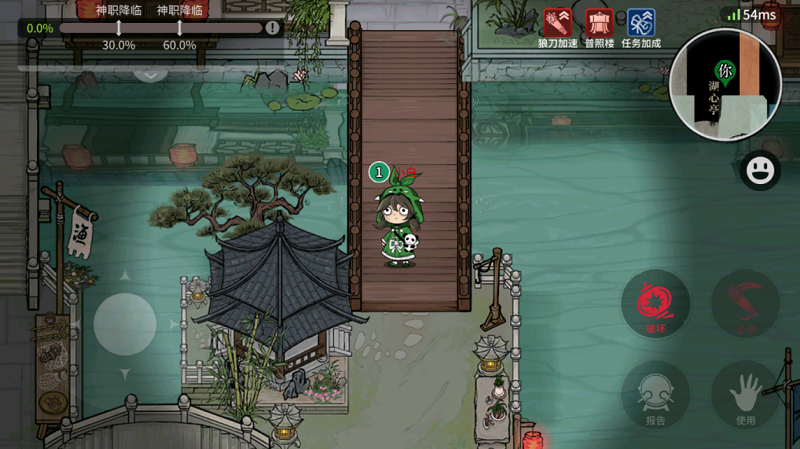Touch the virtual movement joystick
Viewport: 800px width, 449px height.
coord(125,323)
